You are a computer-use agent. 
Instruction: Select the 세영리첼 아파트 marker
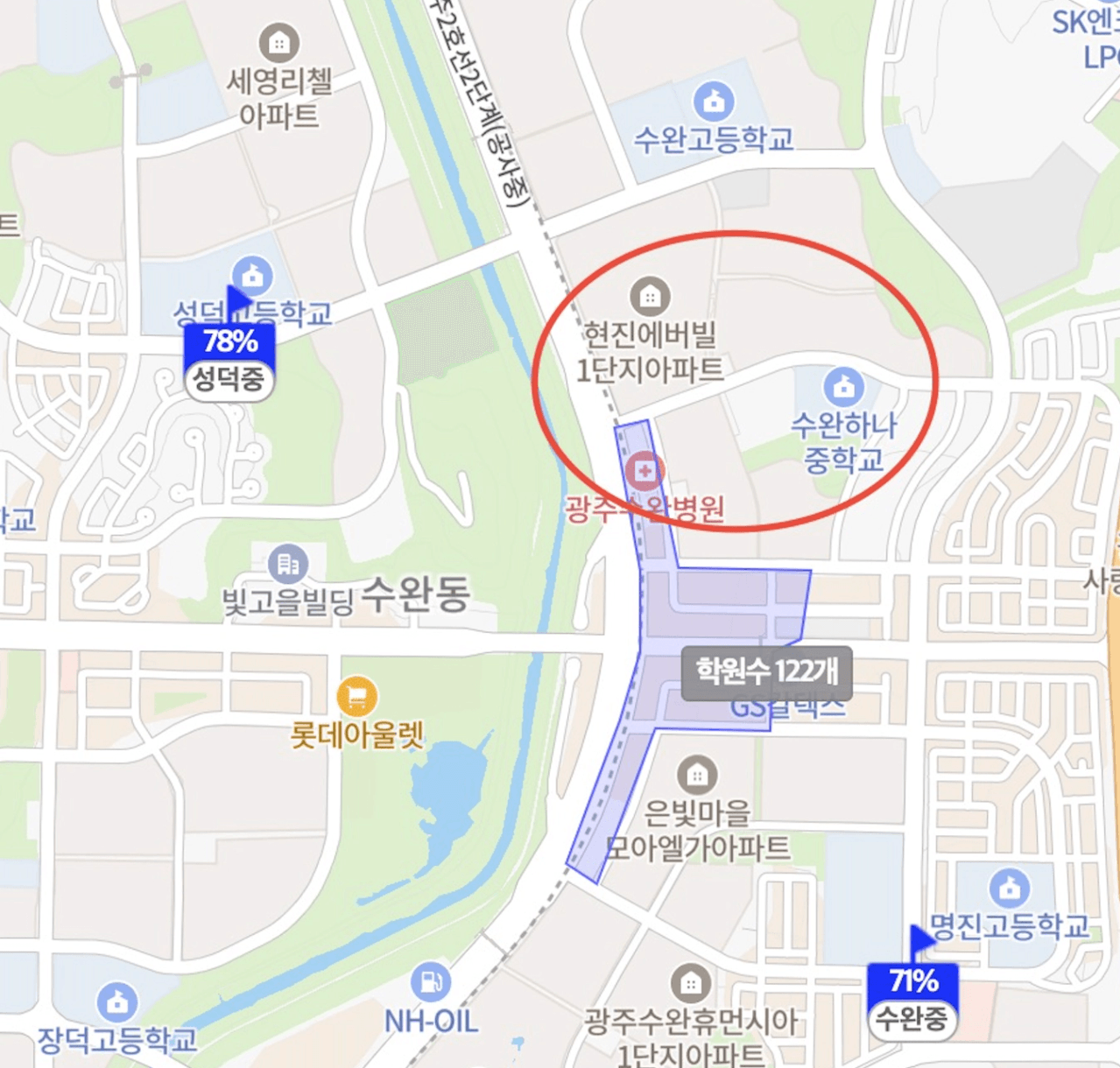tap(278, 43)
